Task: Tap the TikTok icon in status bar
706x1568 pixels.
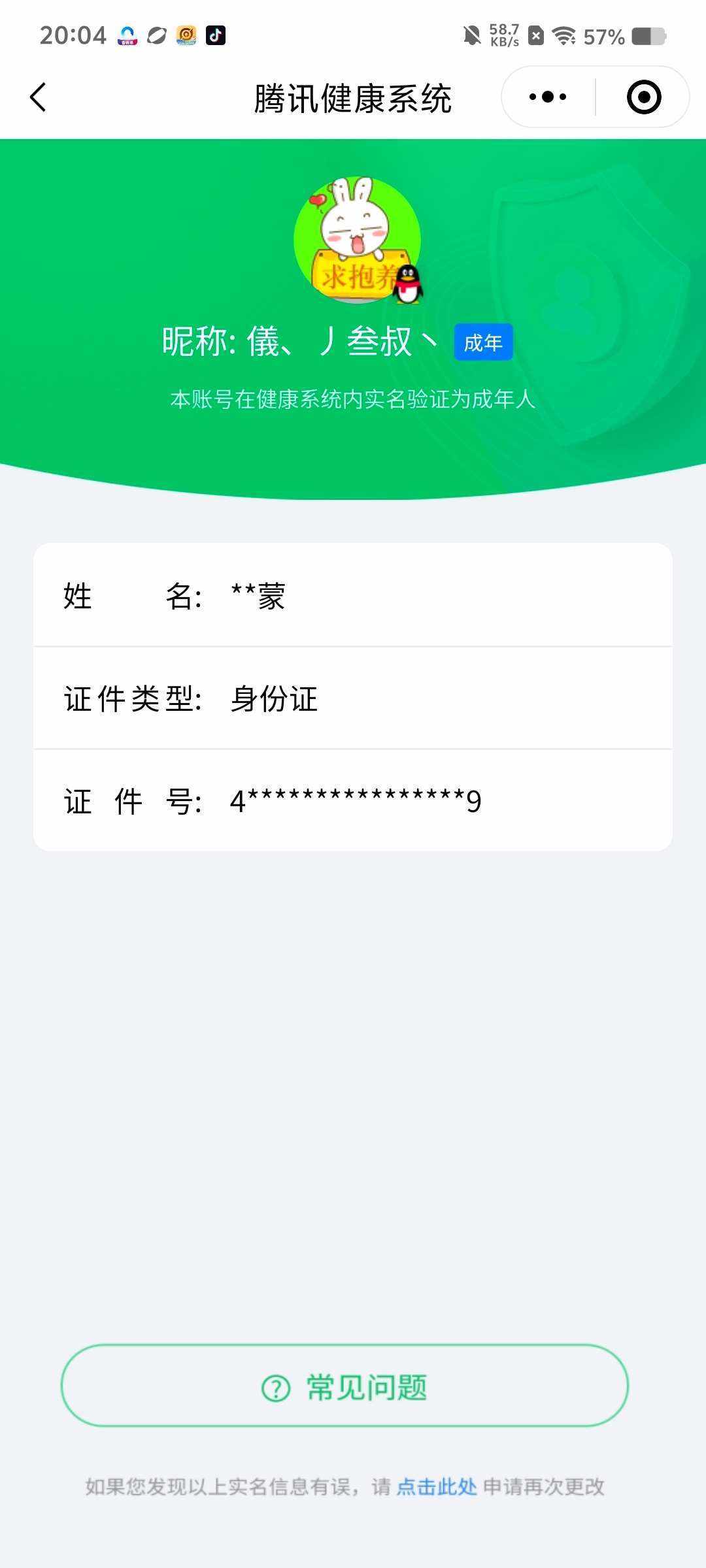Action: point(216,36)
